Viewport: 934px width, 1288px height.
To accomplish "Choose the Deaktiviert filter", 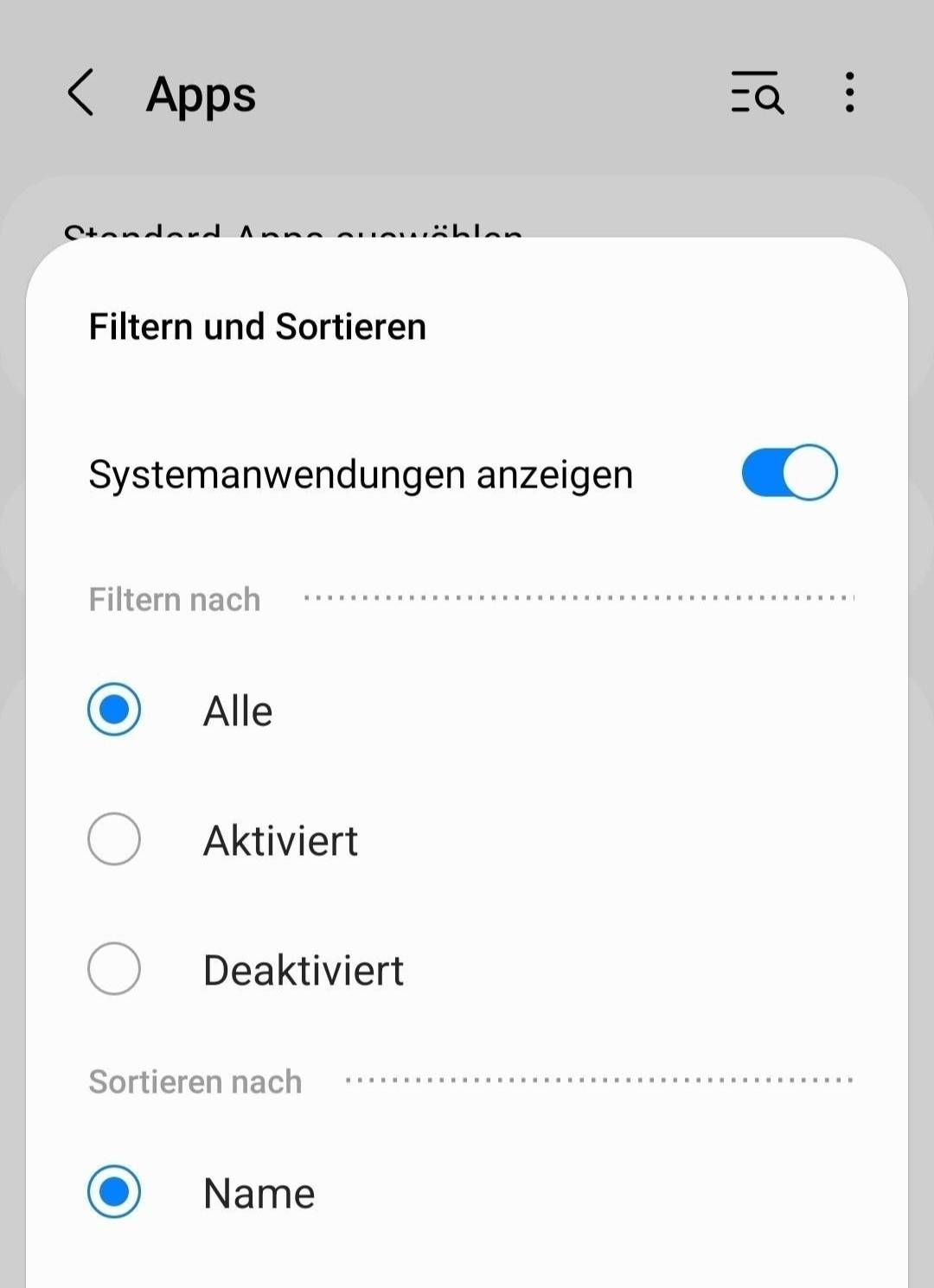I will tap(114, 969).
